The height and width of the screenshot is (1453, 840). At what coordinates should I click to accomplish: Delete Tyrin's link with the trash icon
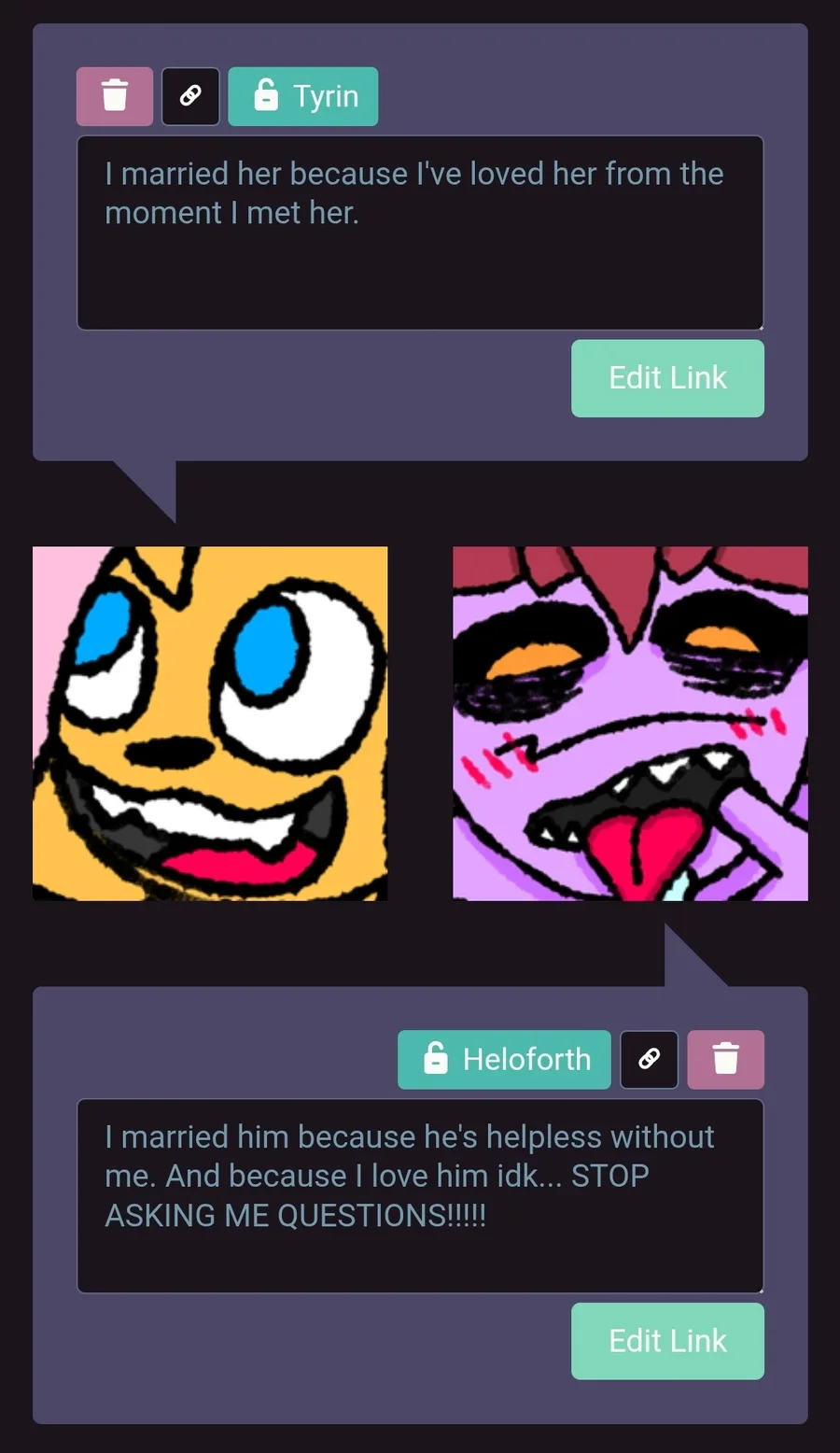click(x=115, y=96)
